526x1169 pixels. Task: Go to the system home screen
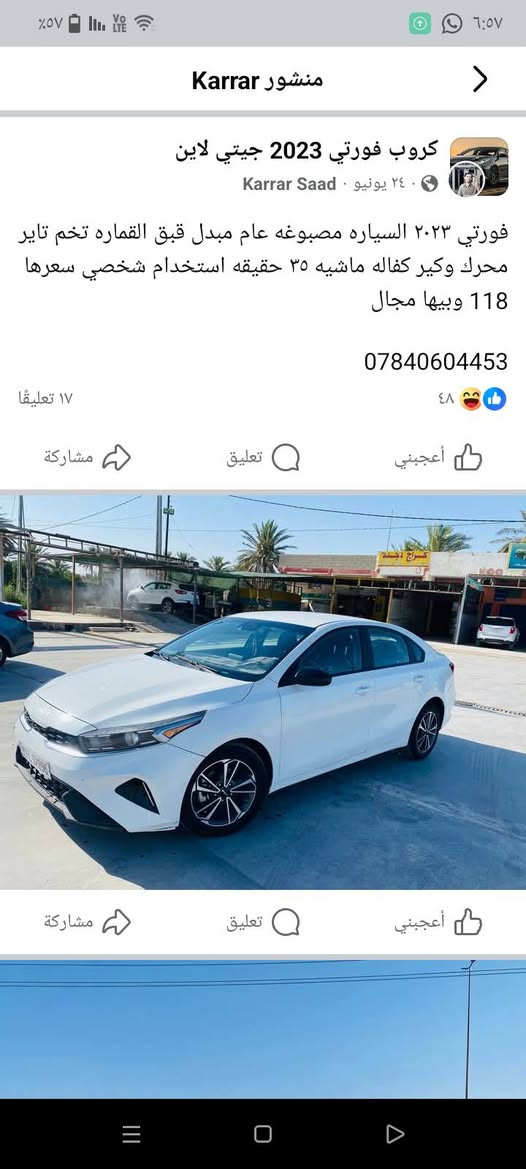coord(263,1134)
